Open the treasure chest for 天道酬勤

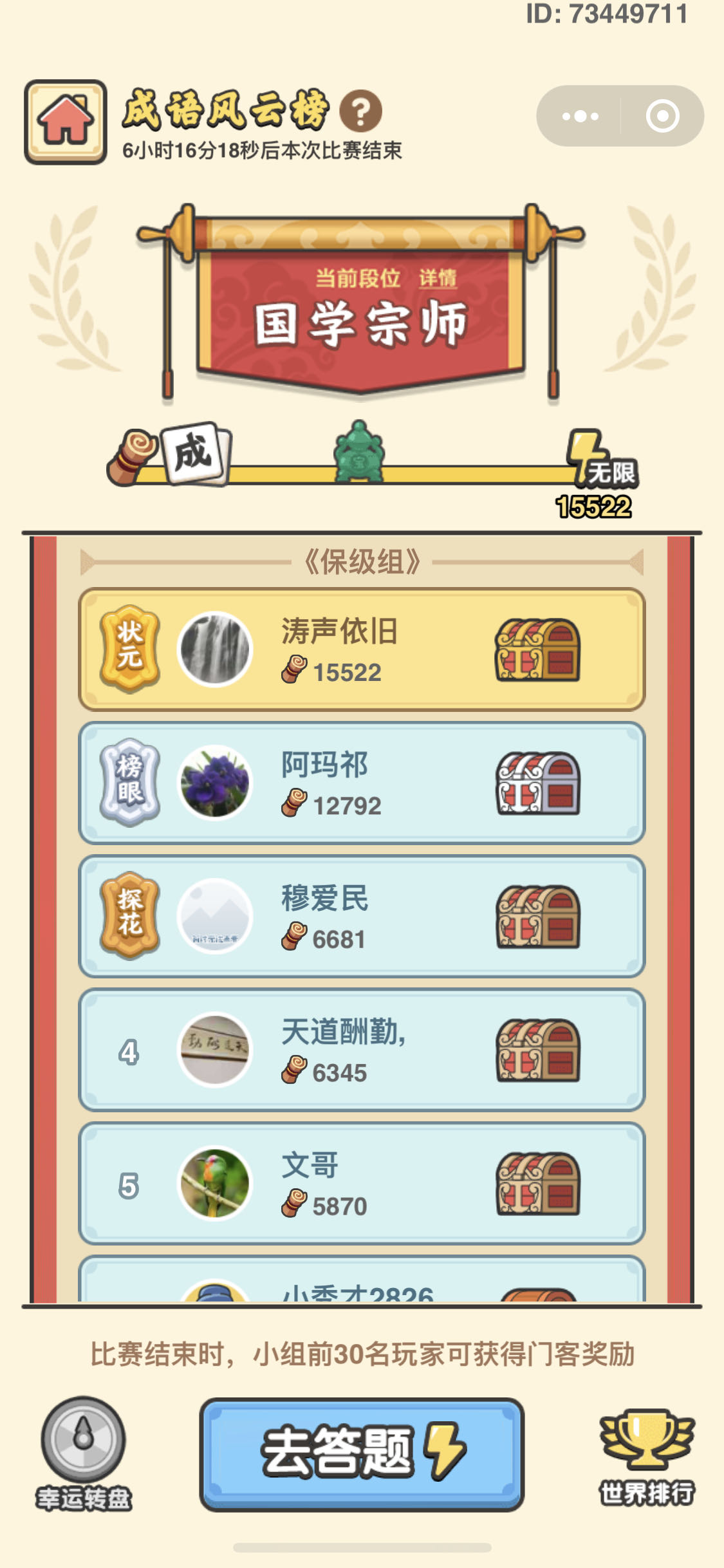point(537,1050)
